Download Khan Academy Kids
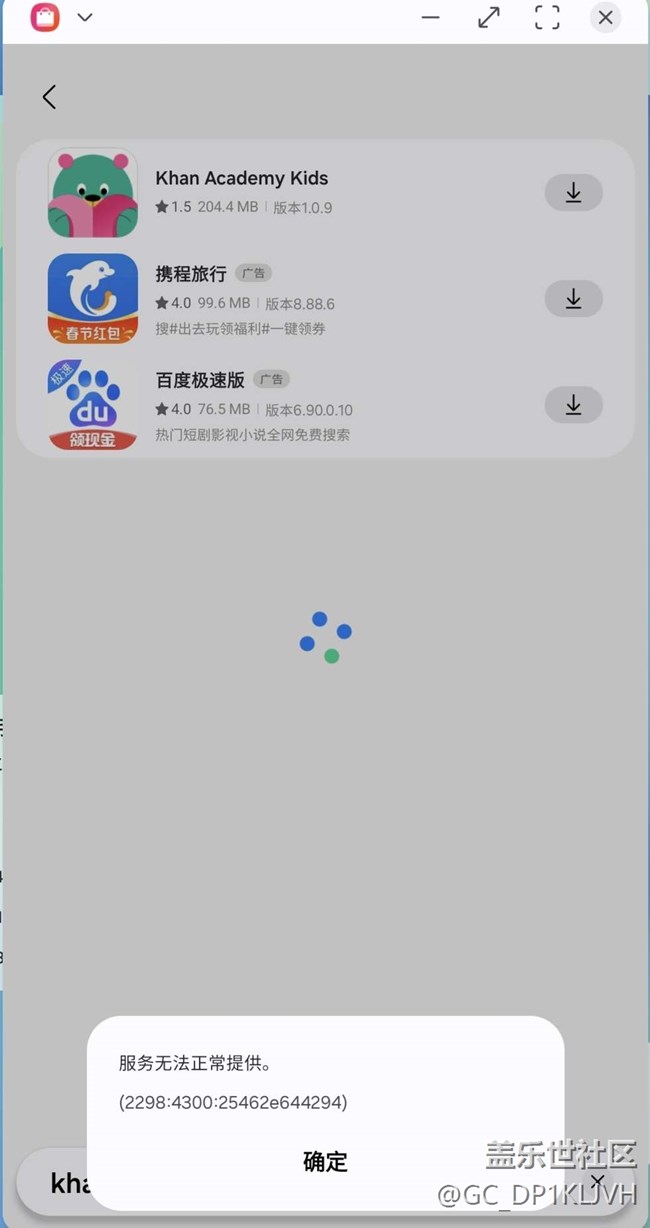 573,193
